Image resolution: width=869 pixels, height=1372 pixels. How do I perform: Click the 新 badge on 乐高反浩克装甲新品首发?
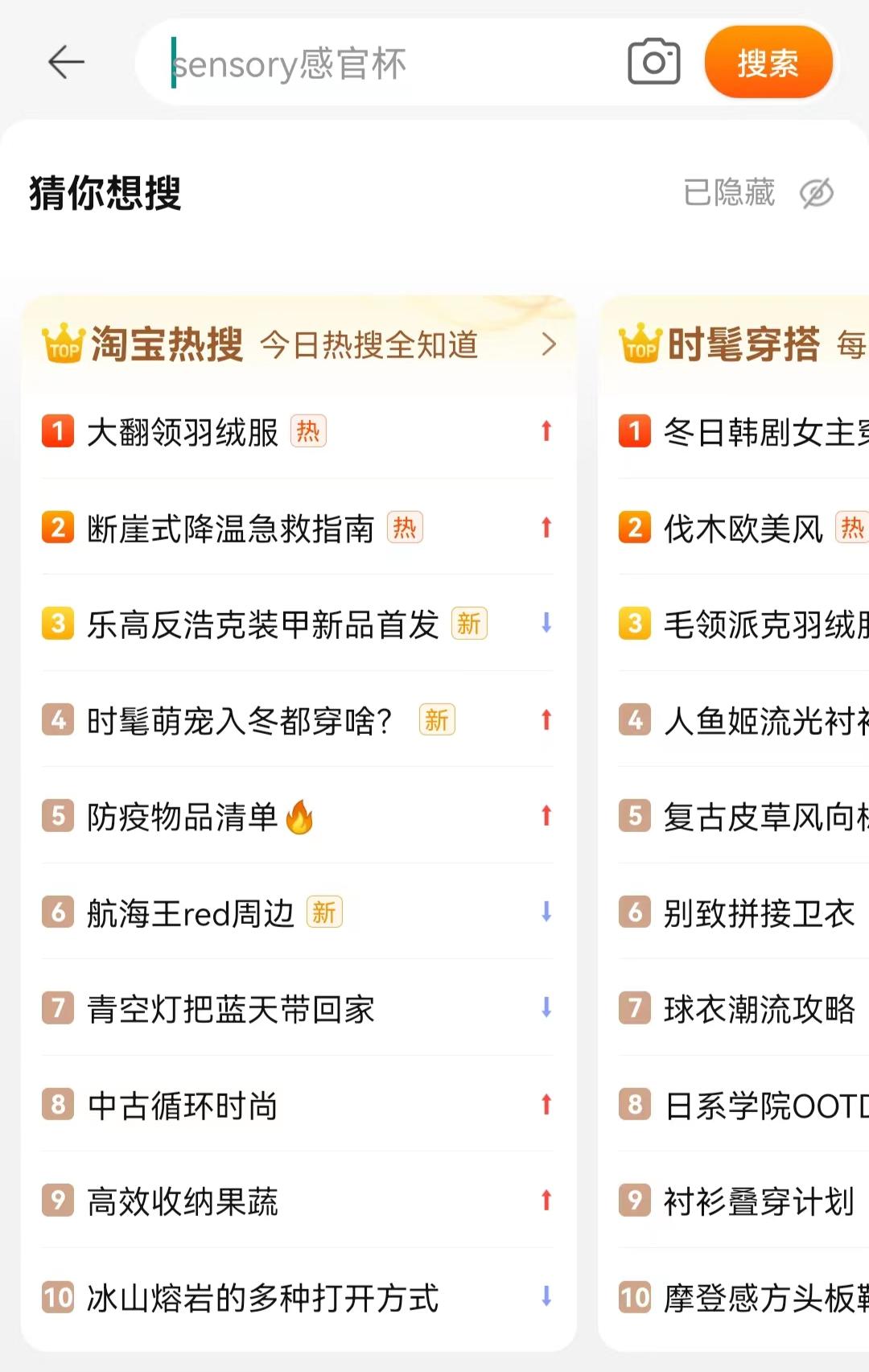click(469, 624)
